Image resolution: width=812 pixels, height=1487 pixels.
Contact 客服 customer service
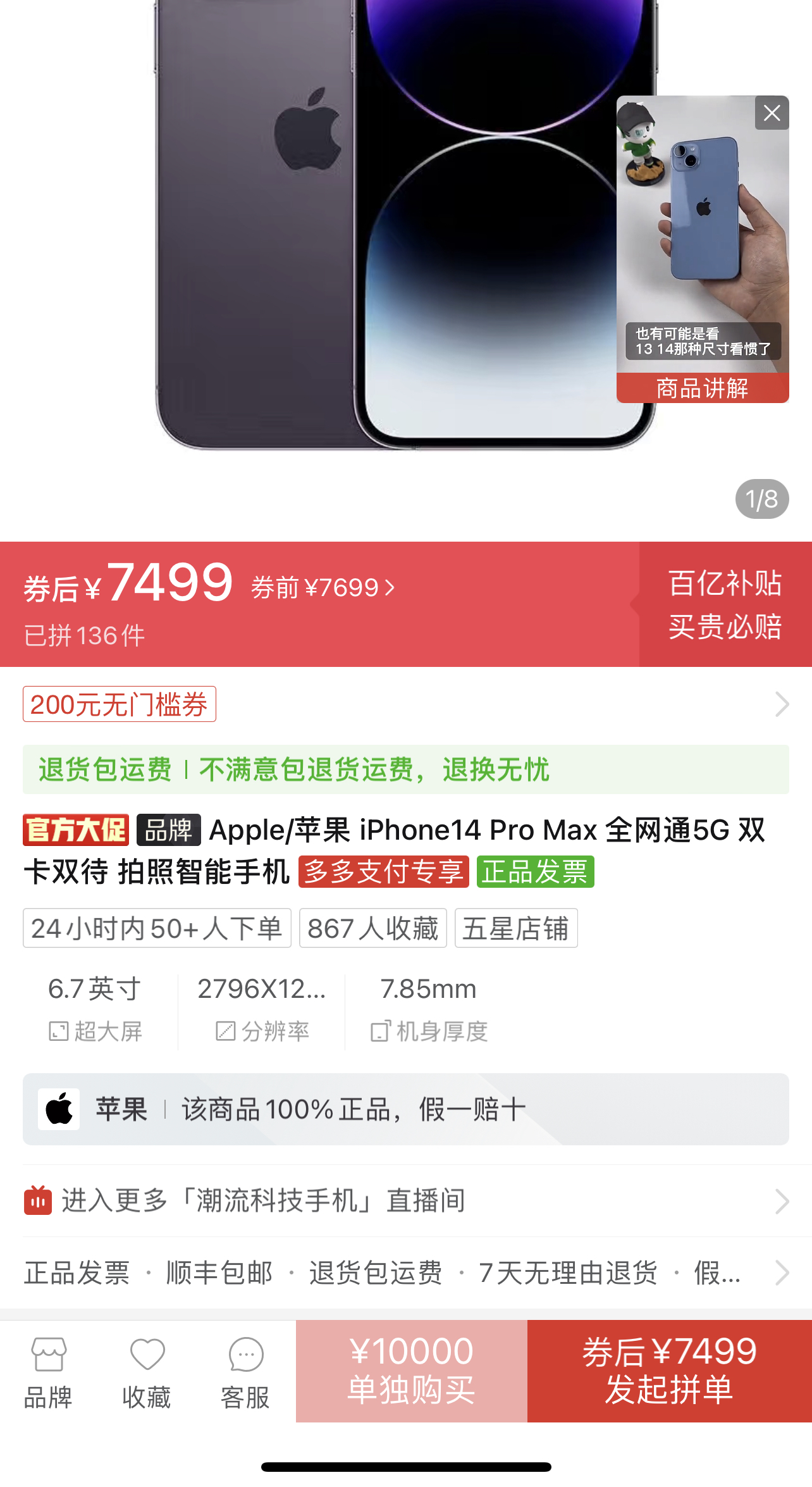coord(245,1372)
